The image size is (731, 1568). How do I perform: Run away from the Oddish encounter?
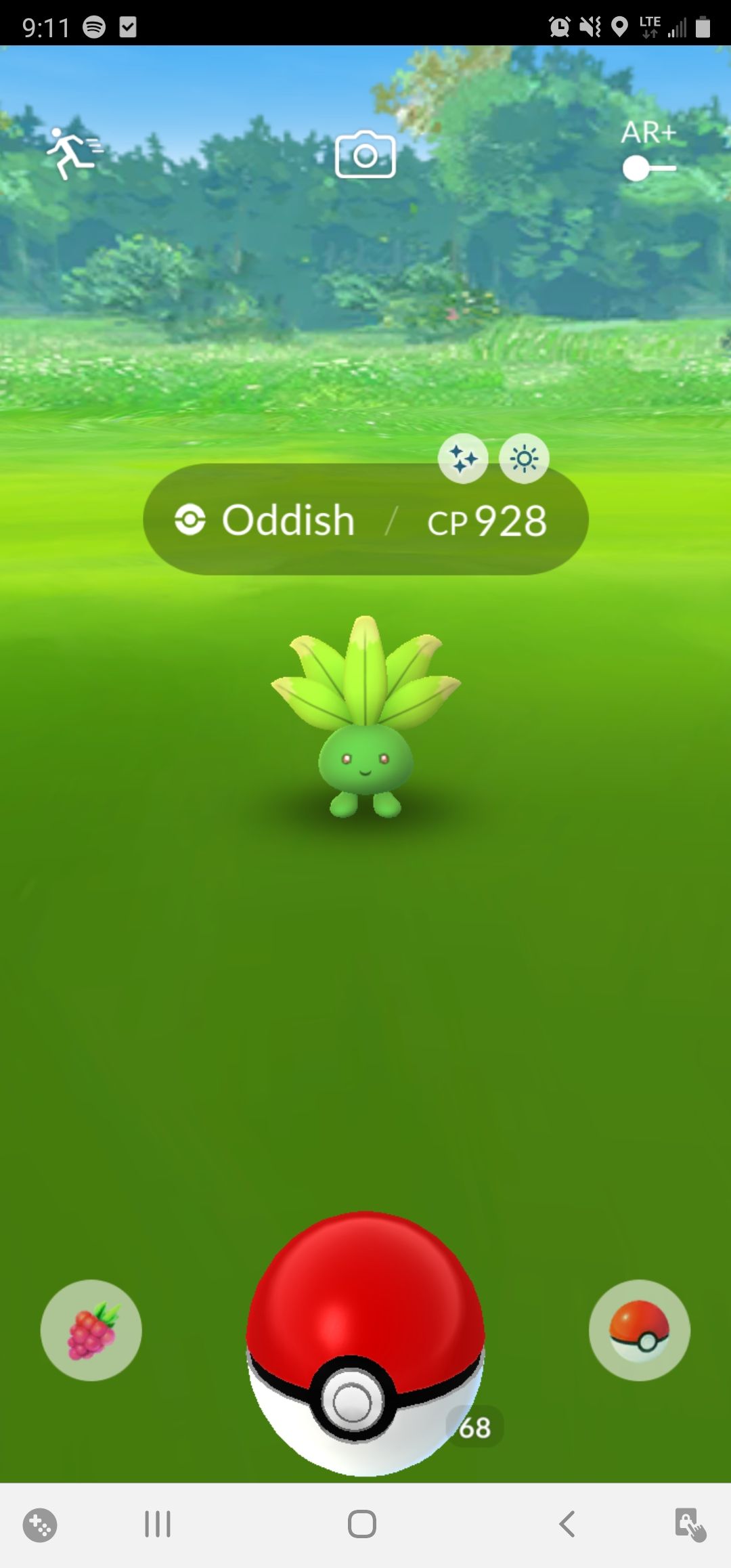pyautogui.click(x=73, y=153)
